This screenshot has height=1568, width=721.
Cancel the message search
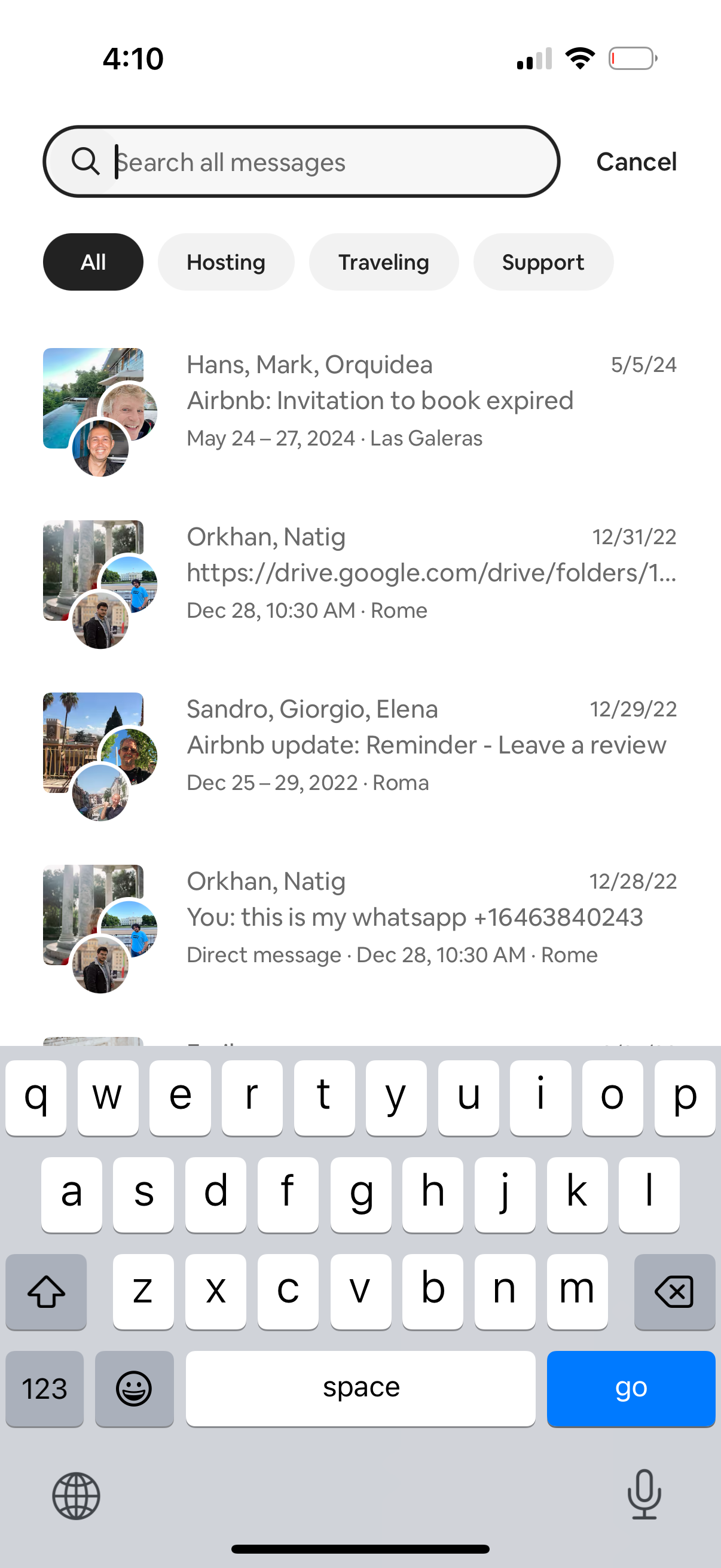pos(637,161)
